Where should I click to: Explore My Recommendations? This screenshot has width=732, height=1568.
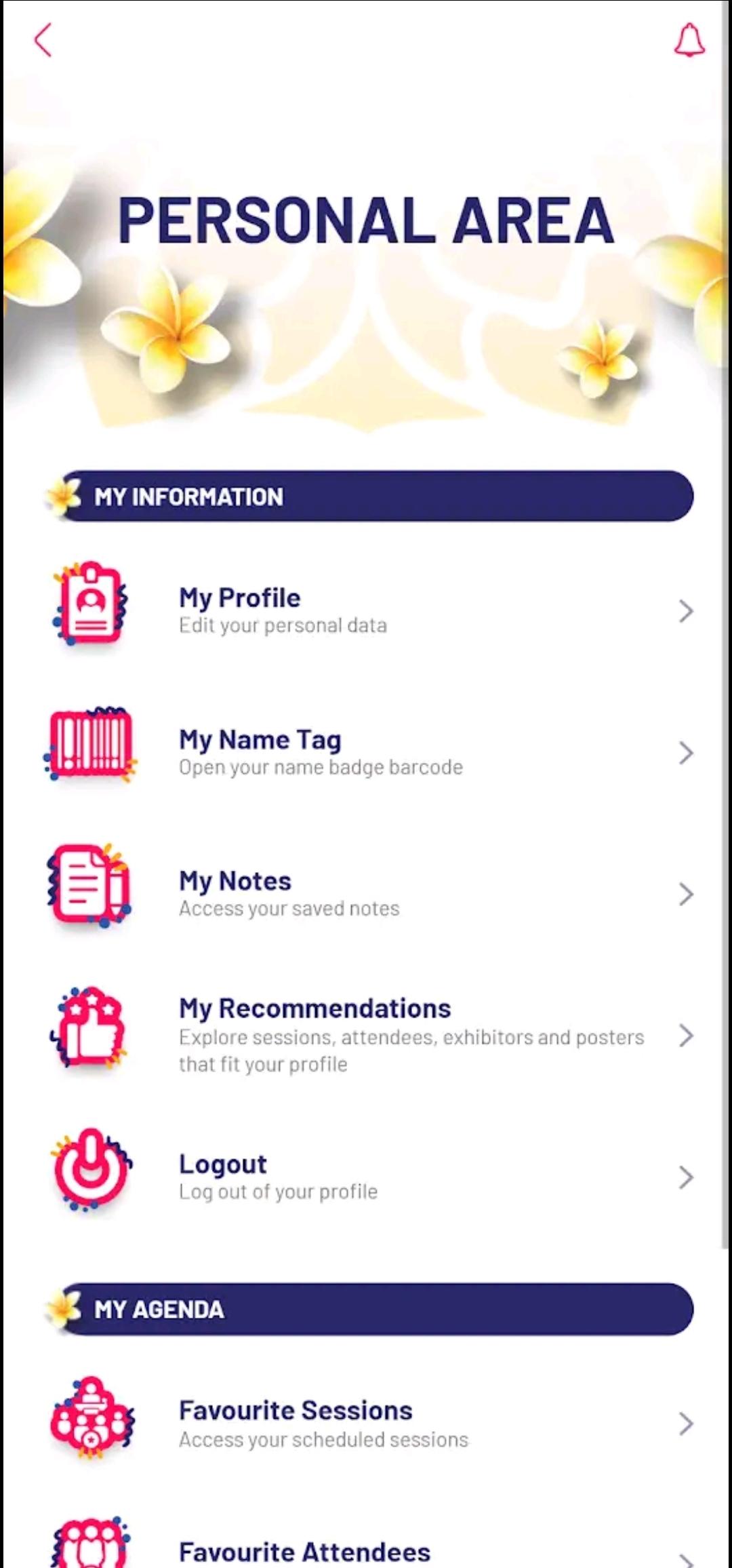(366, 1035)
